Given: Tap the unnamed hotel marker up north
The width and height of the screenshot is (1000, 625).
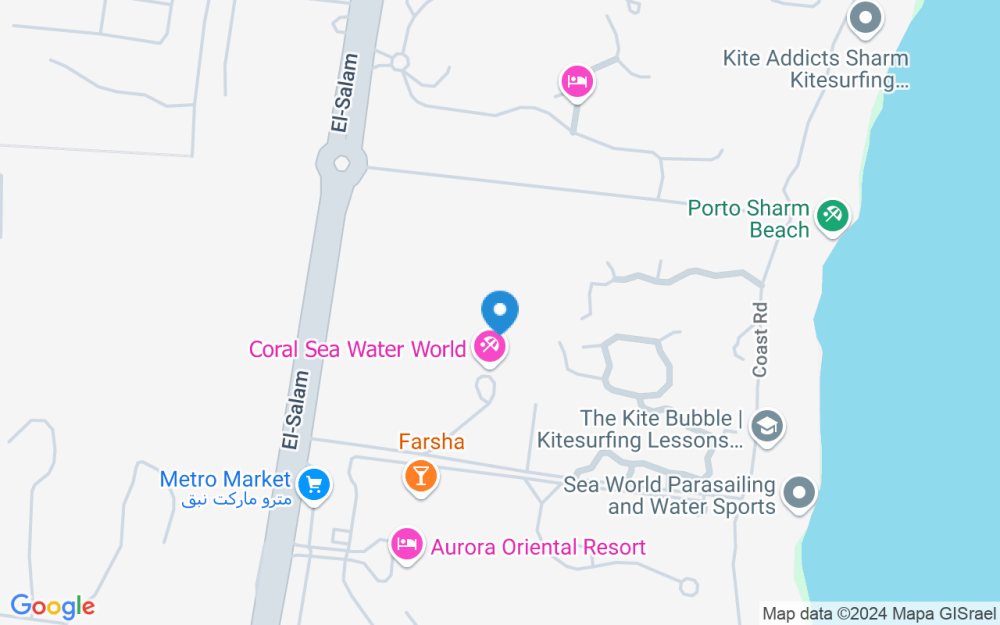Looking at the screenshot, I should coord(577,83).
